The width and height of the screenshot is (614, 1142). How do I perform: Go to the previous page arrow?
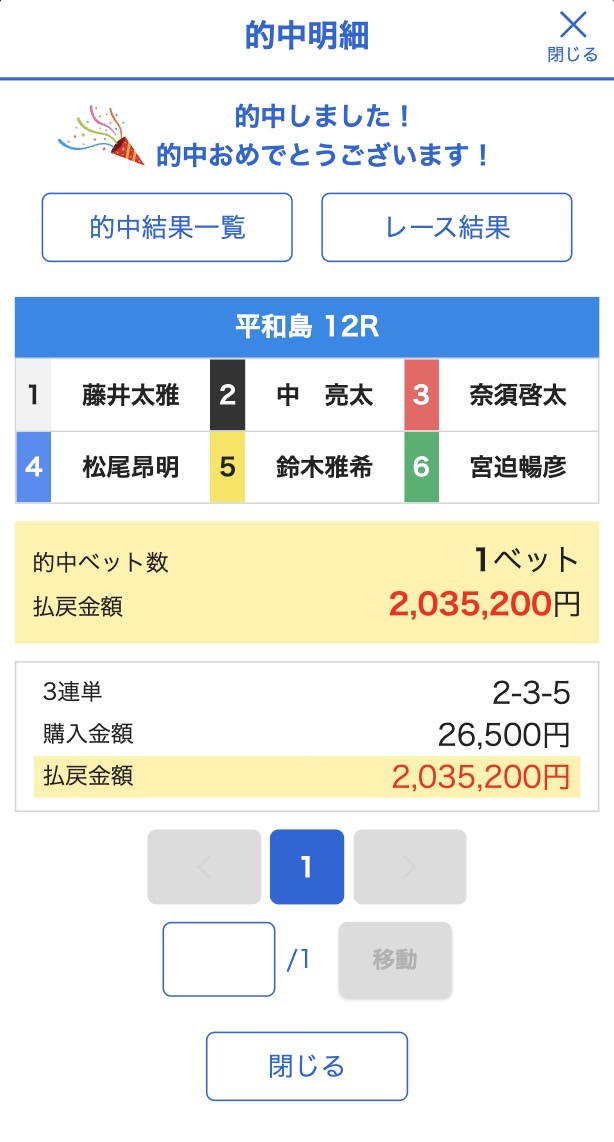204,867
